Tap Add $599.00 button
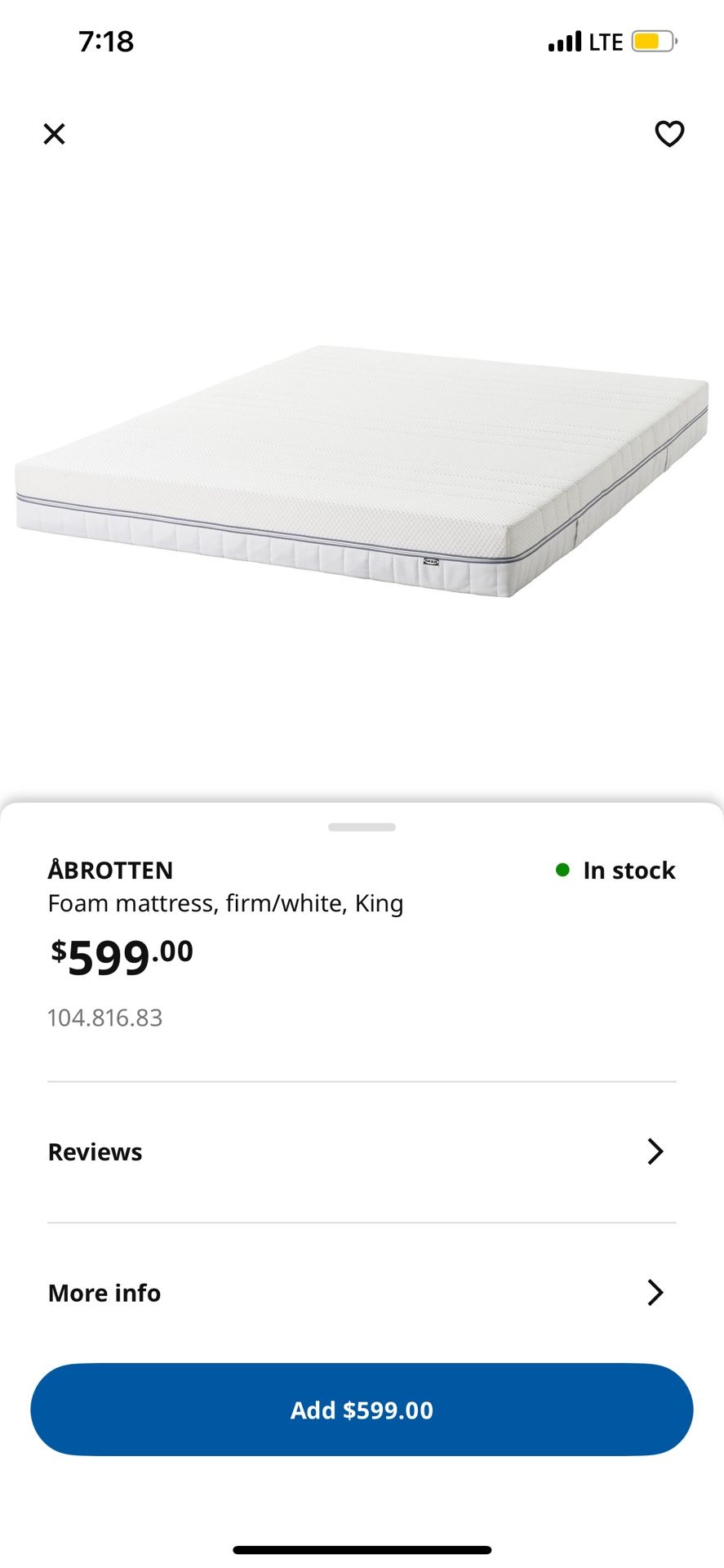The height and width of the screenshot is (1568, 724). 362,1410
